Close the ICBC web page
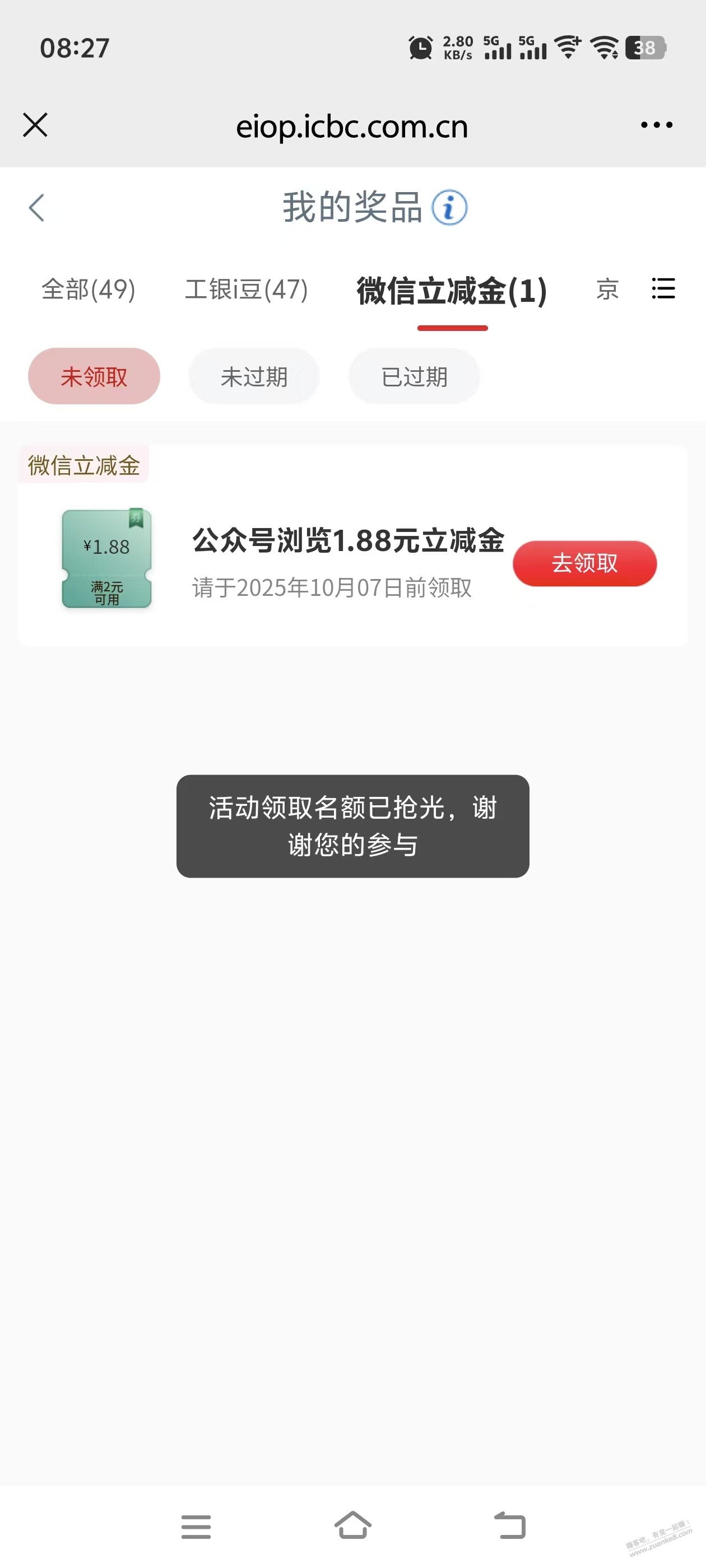The height and width of the screenshot is (1568, 706). 35,125
